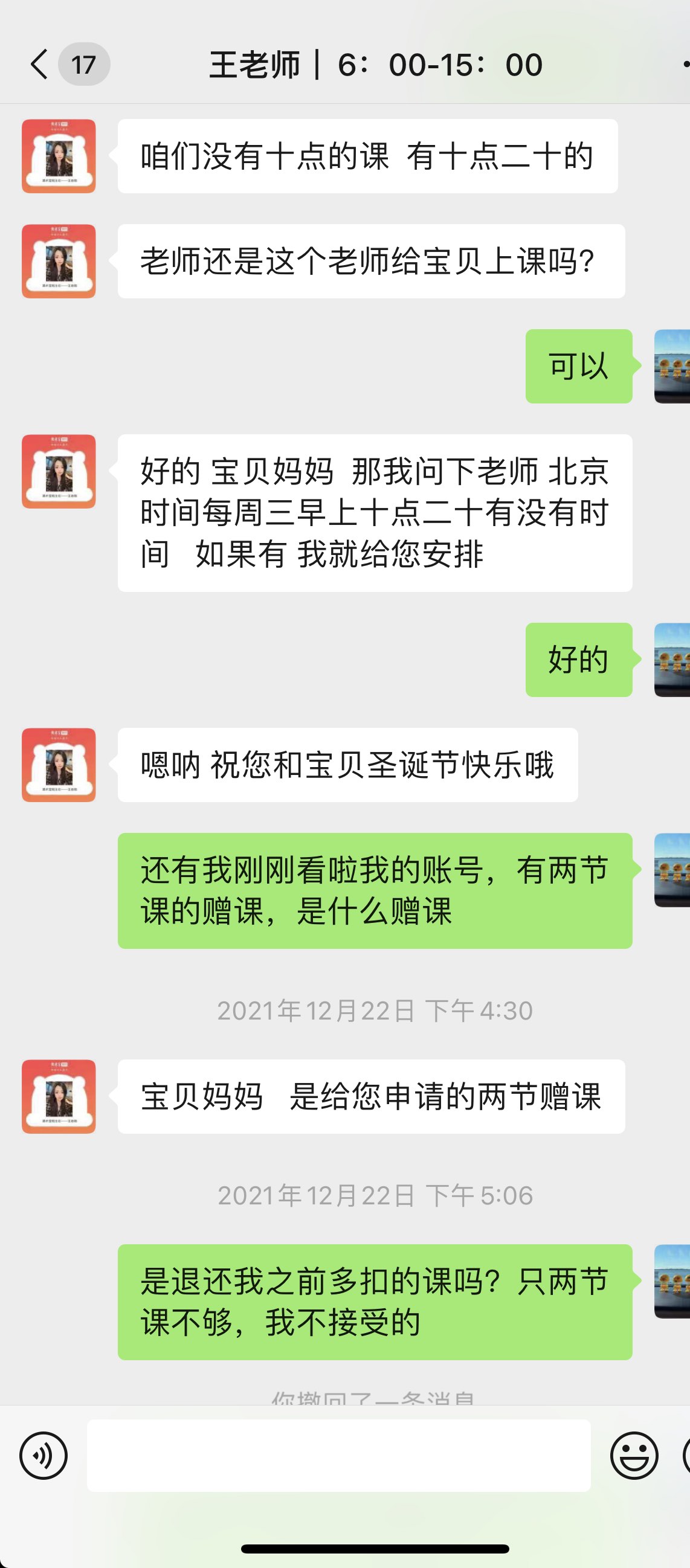This screenshot has height=1568, width=690.
Task: Focus the message text field
Action: pyautogui.click(x=338, y=1456)
